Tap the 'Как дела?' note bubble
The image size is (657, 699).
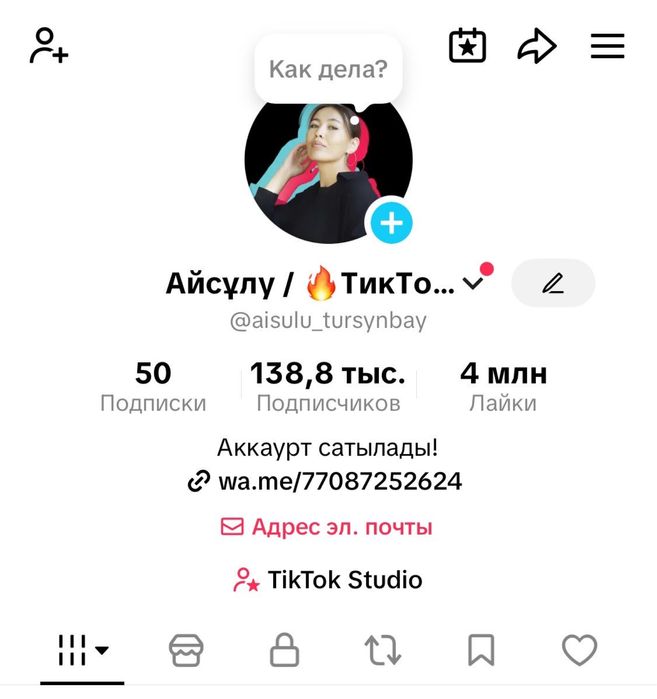328,70
